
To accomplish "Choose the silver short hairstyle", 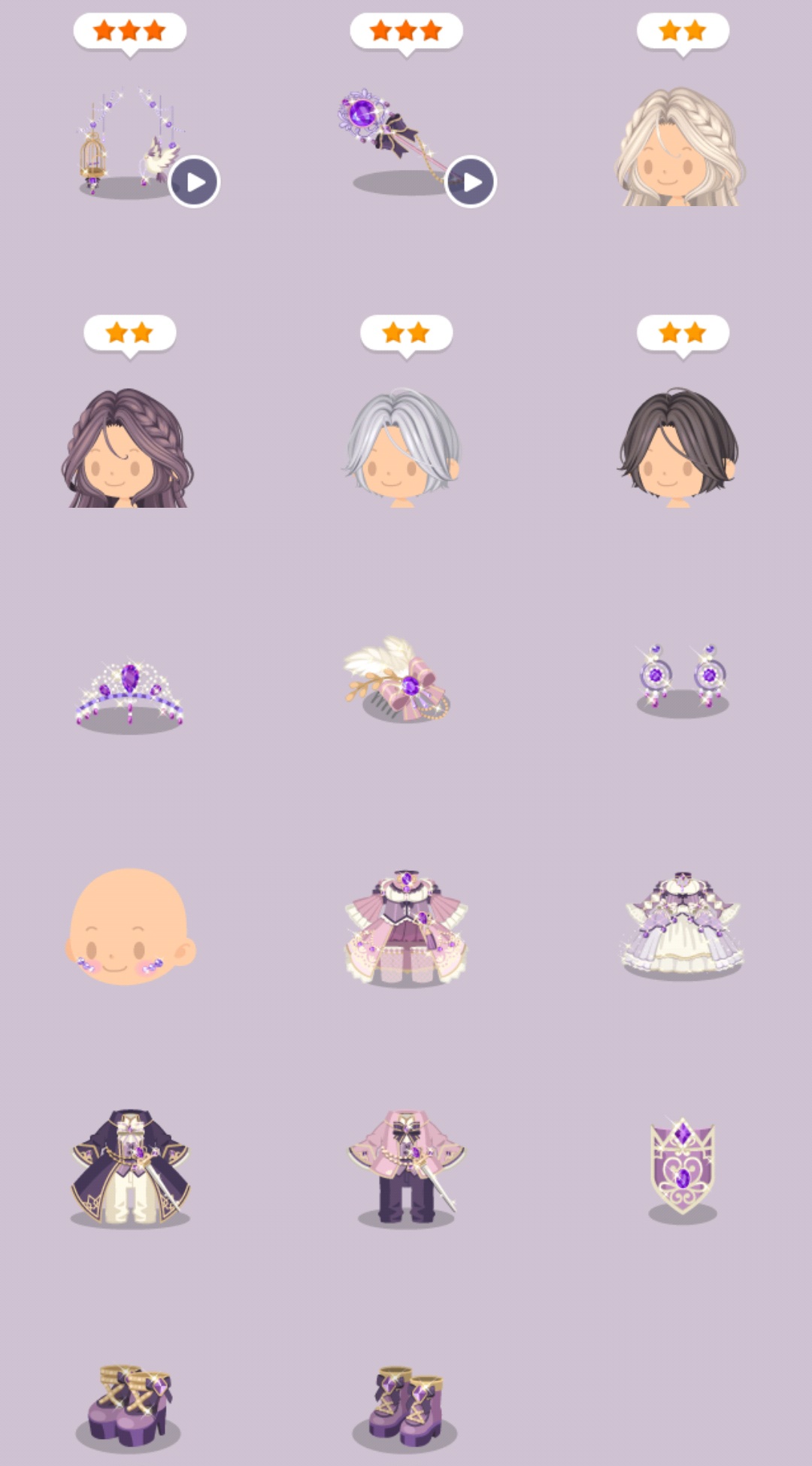I will tap(403, 448).
